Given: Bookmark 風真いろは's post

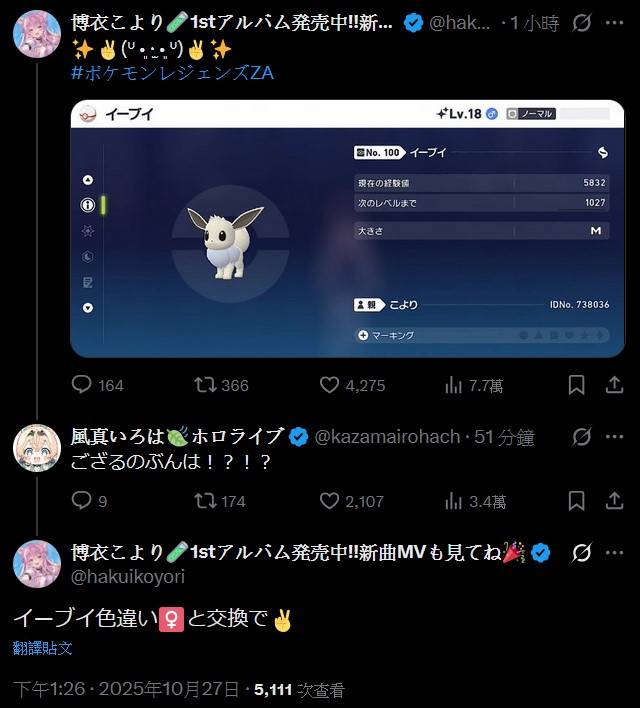Looking at the screenshot, I should pyautogui.click(x=577, y=501).
